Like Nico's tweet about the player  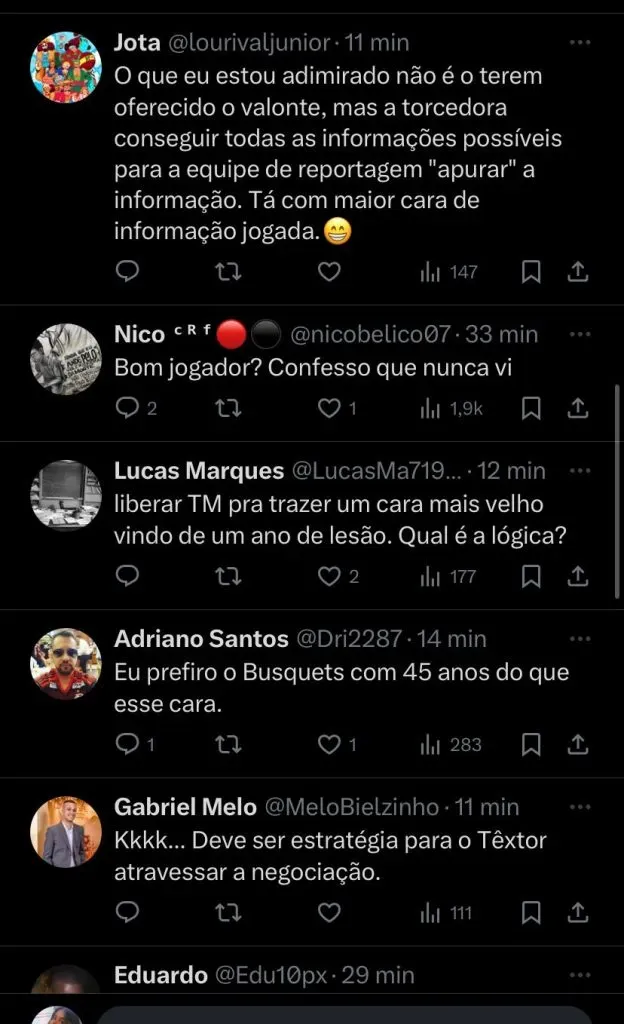coord(329,408)
